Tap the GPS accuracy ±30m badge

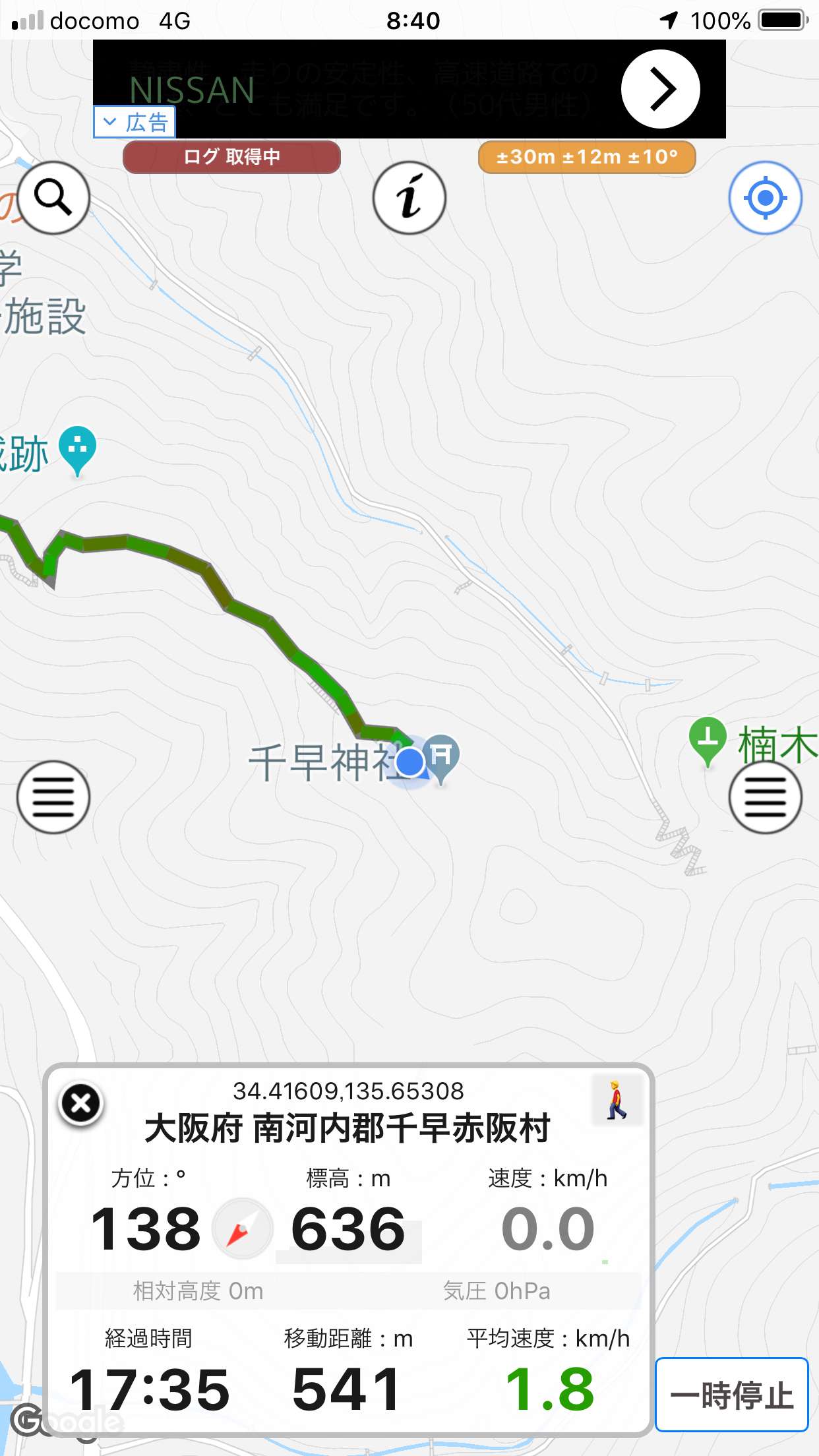point(587,157)
